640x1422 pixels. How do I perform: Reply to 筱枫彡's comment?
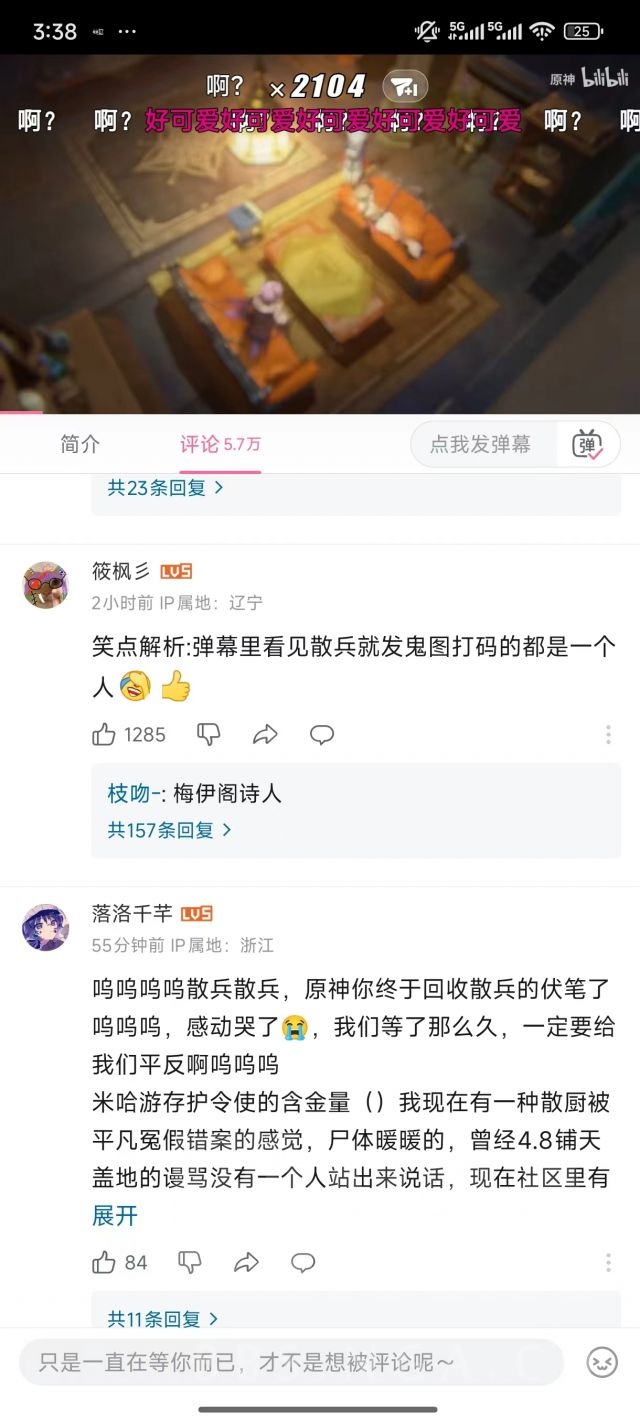click(322, 735)
